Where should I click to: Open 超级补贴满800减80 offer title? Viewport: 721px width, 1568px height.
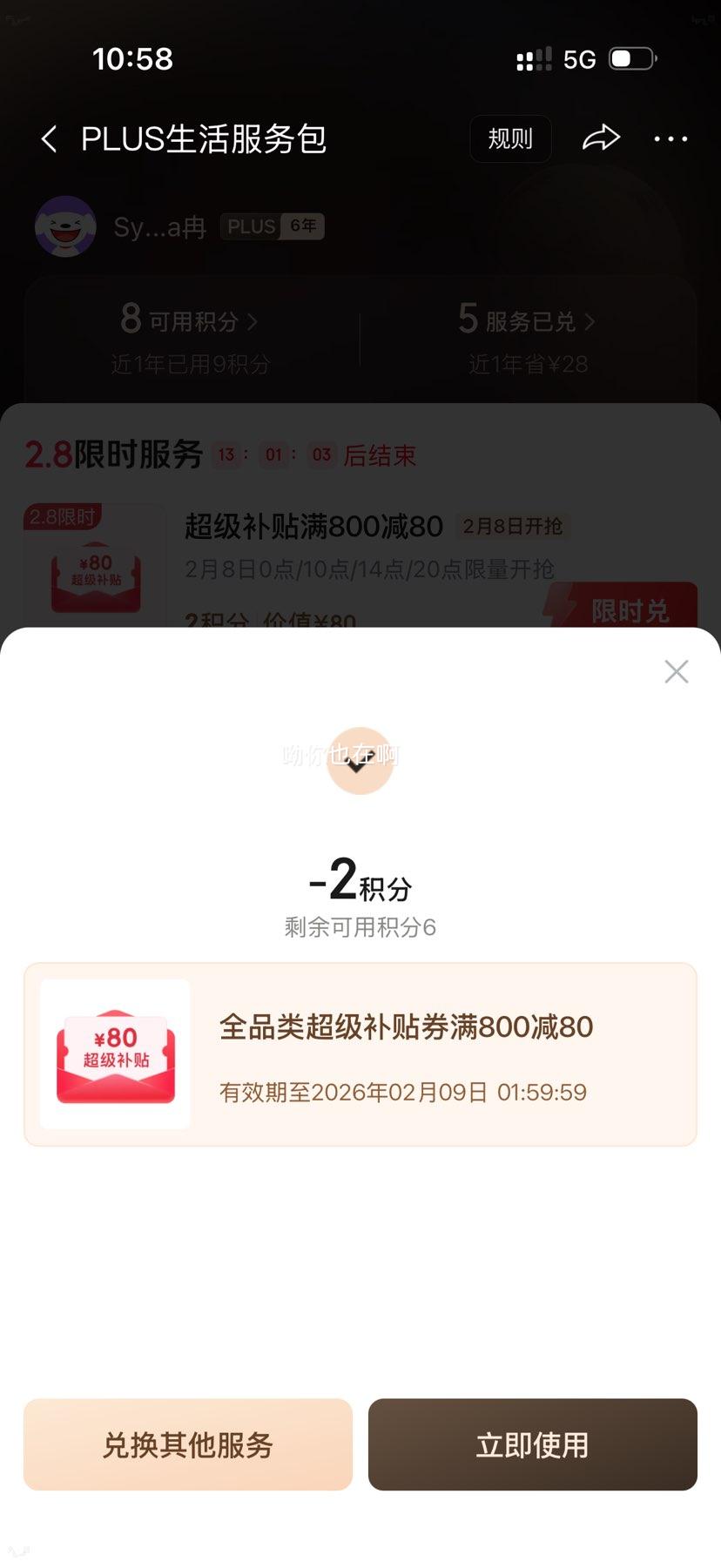pos(313,526)
